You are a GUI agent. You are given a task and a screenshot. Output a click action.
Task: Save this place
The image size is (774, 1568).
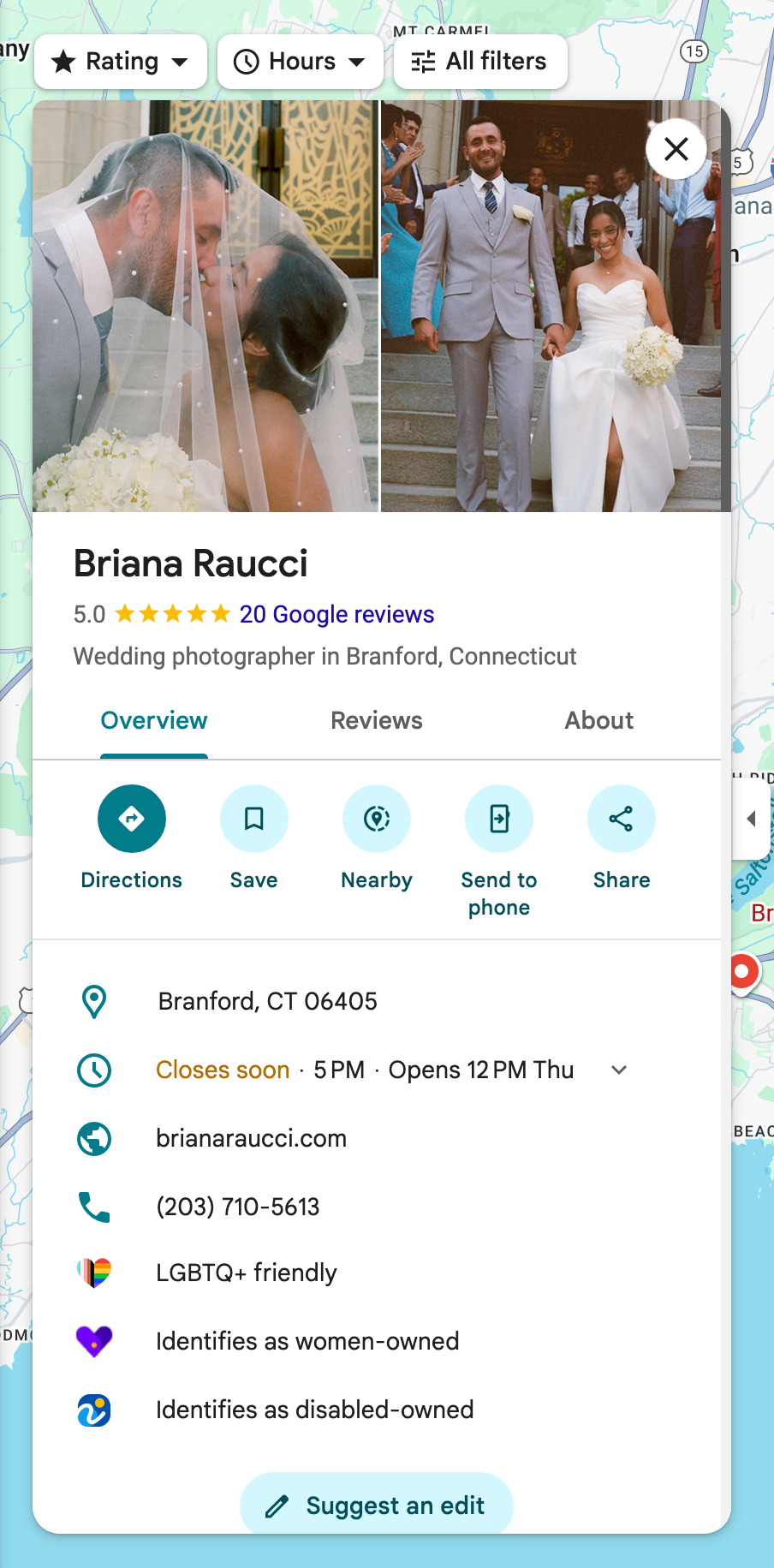pos(254,838)
